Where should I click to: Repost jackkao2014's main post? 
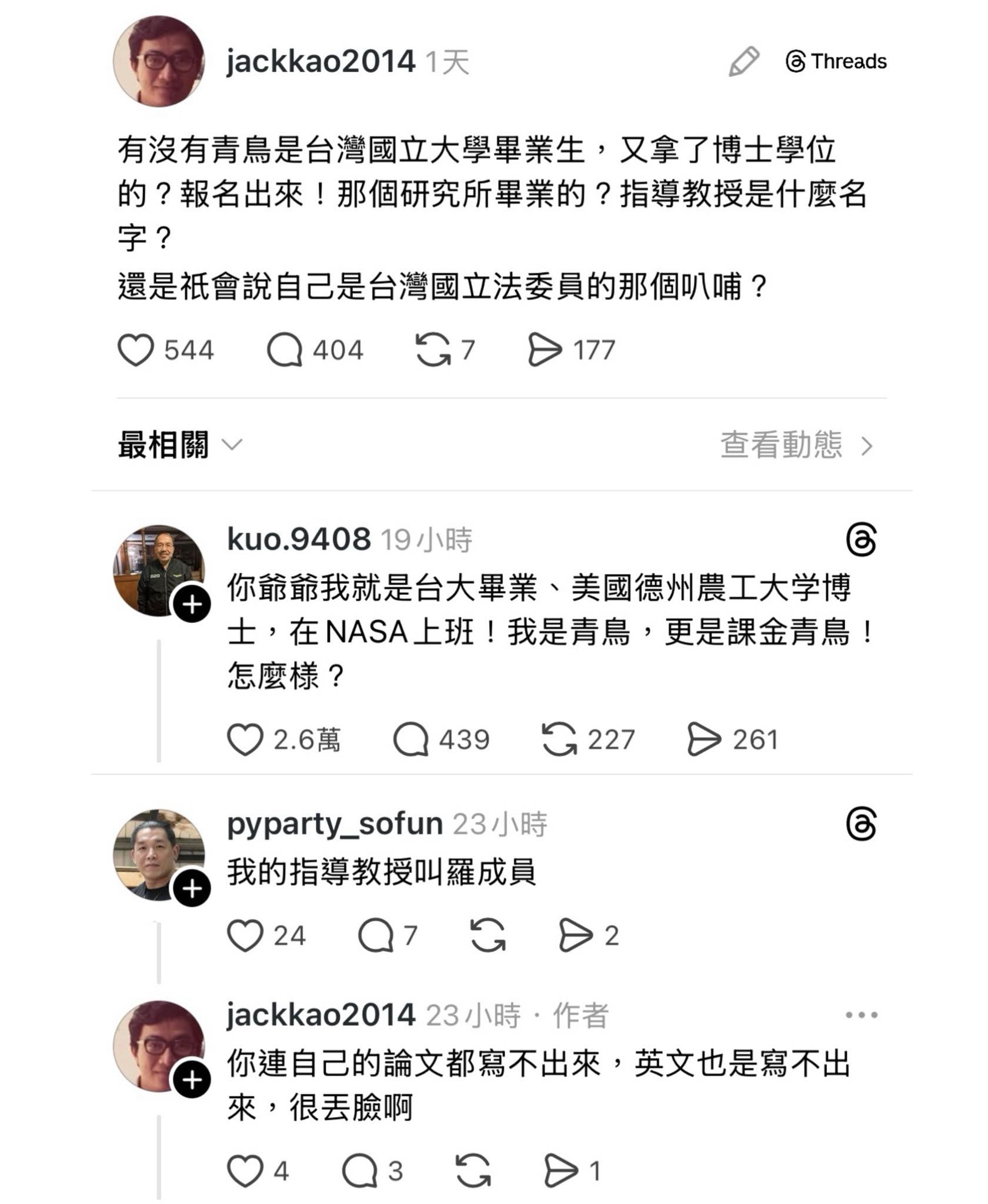[433, 350]
